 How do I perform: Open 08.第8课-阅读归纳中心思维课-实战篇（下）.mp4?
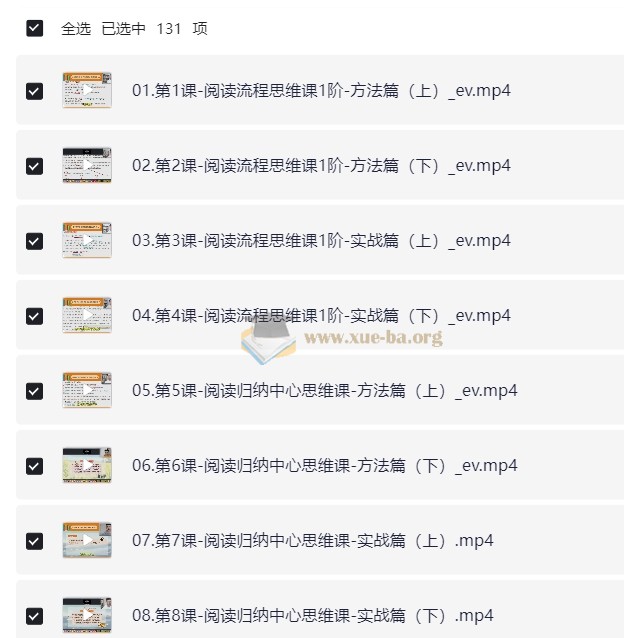tap(313, 616)
